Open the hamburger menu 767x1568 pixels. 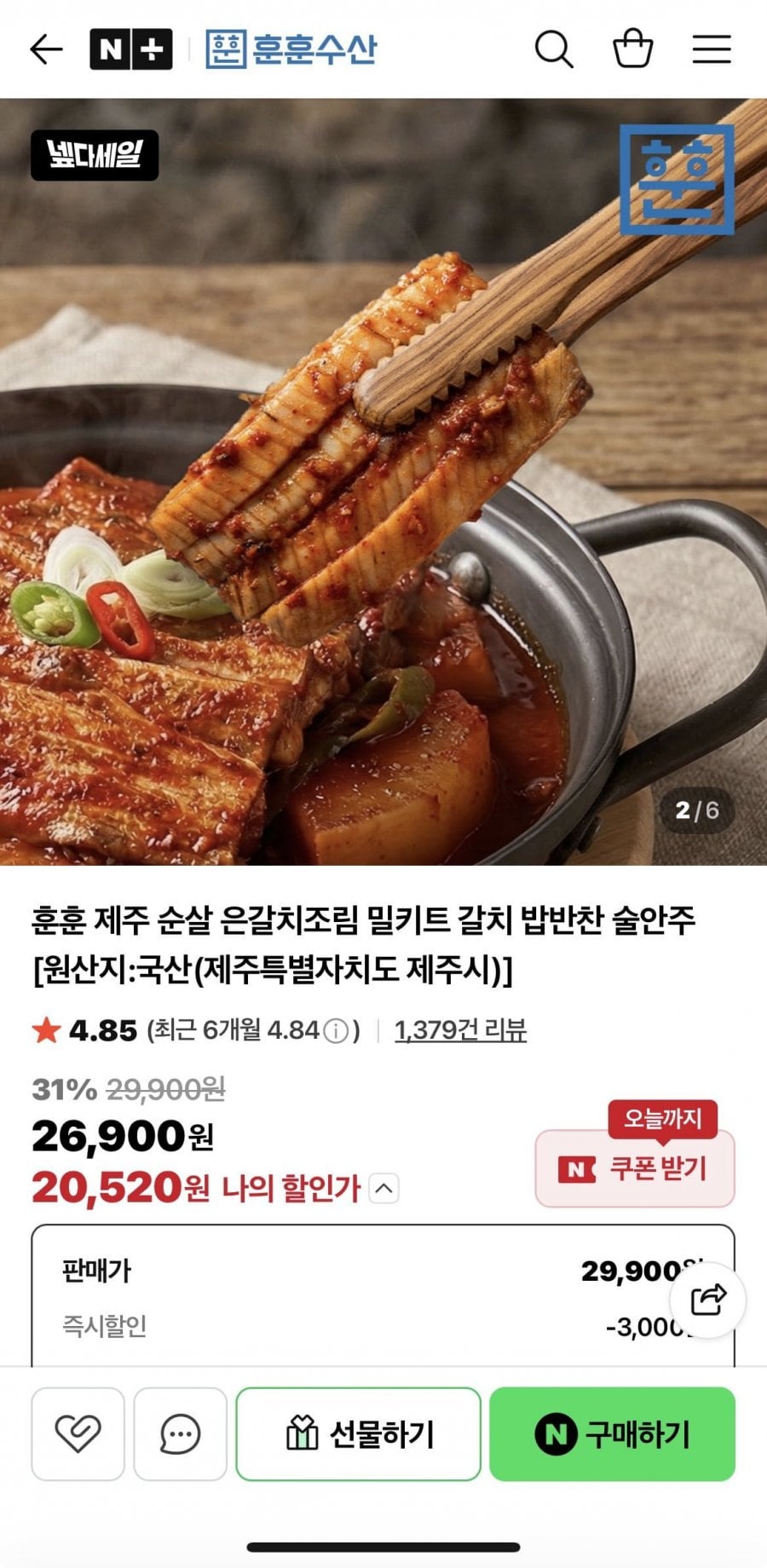[x=712, y=49]
